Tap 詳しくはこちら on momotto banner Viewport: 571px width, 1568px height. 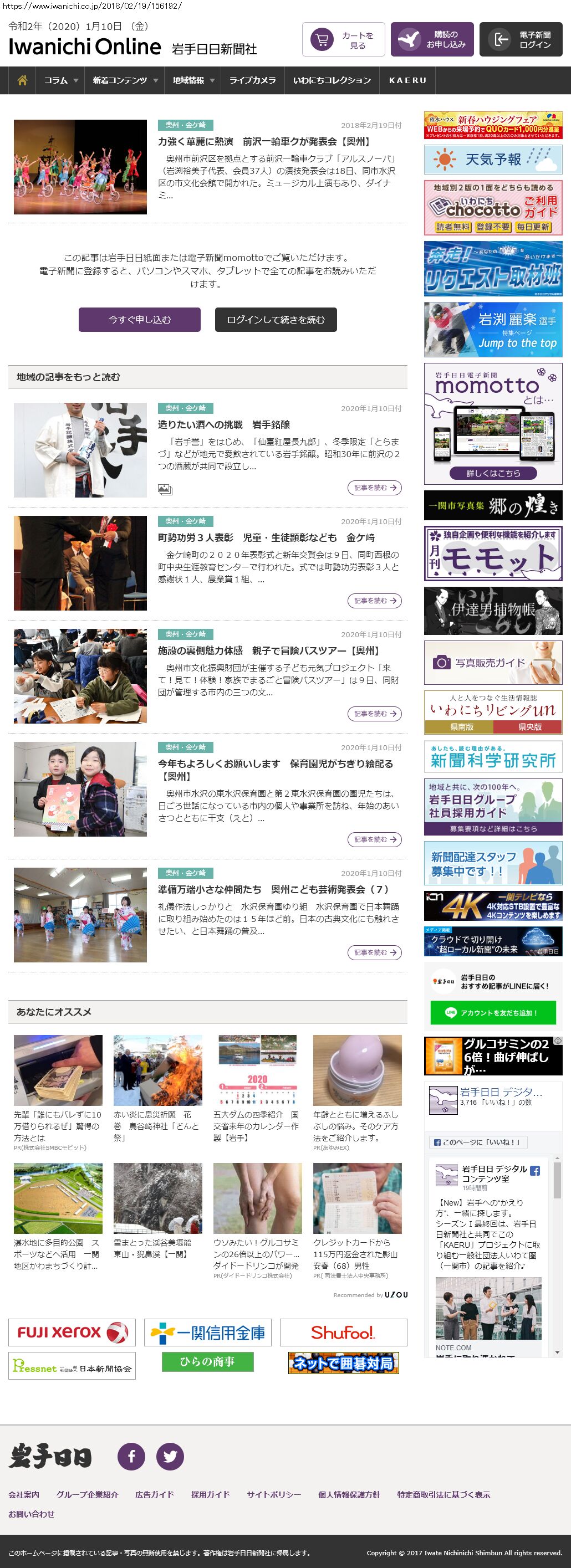click(493, 473)
